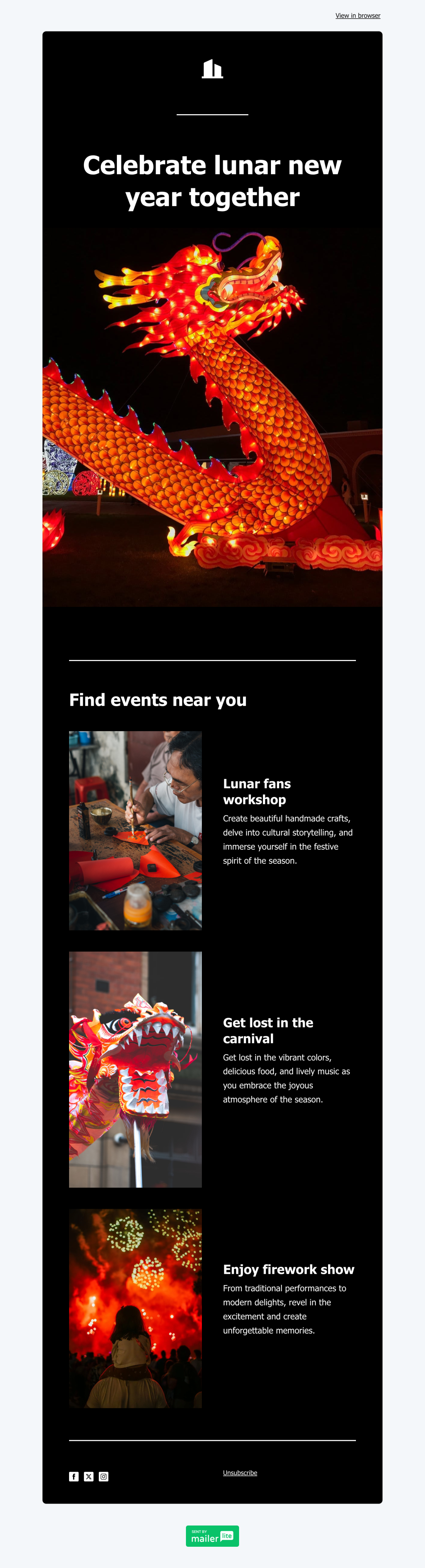Open the X social icon
Image resolution: width=425 pixels, height=1568 pixels.
coord(89,1476)
